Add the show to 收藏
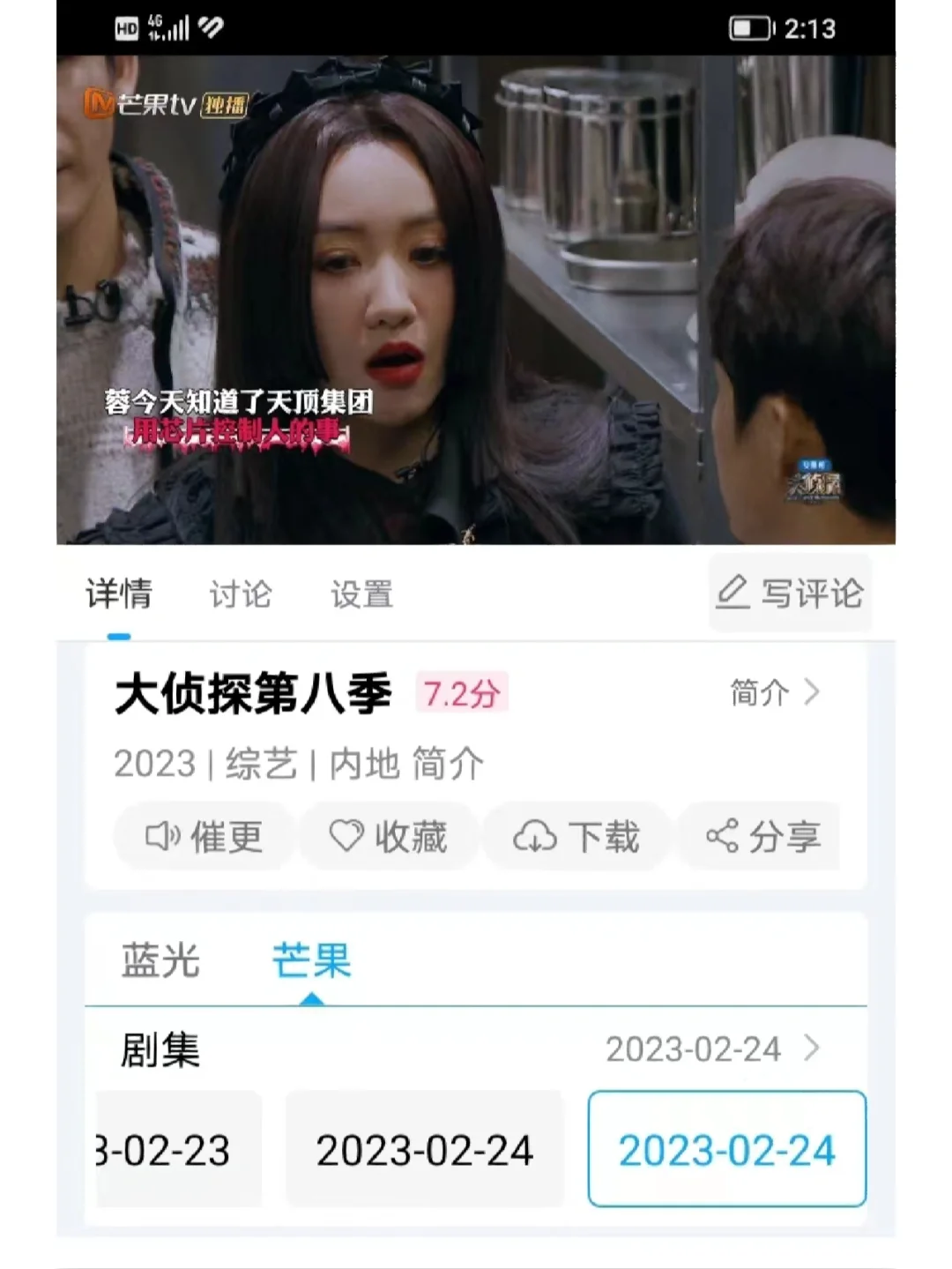 [388, 836]
